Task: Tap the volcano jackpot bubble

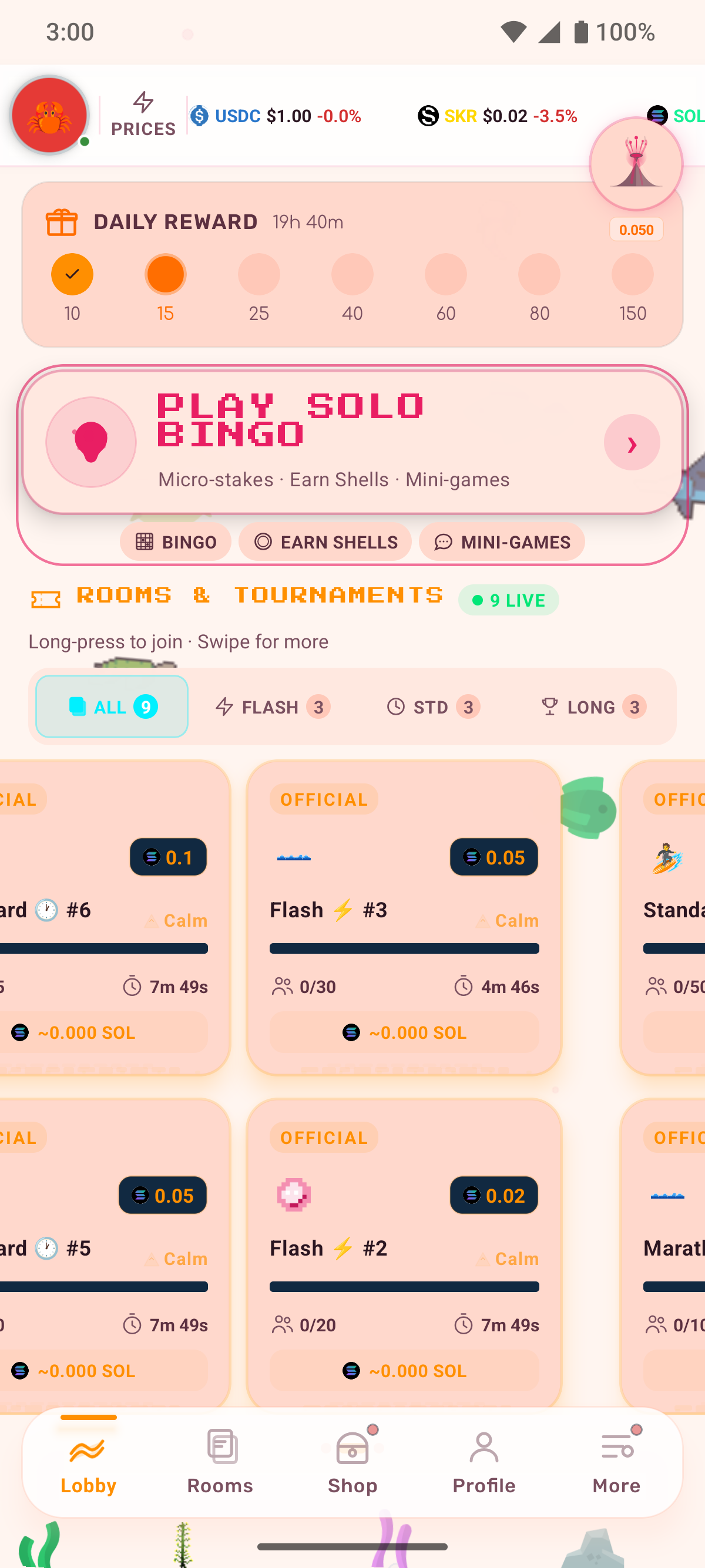Action: pos(636,164)
